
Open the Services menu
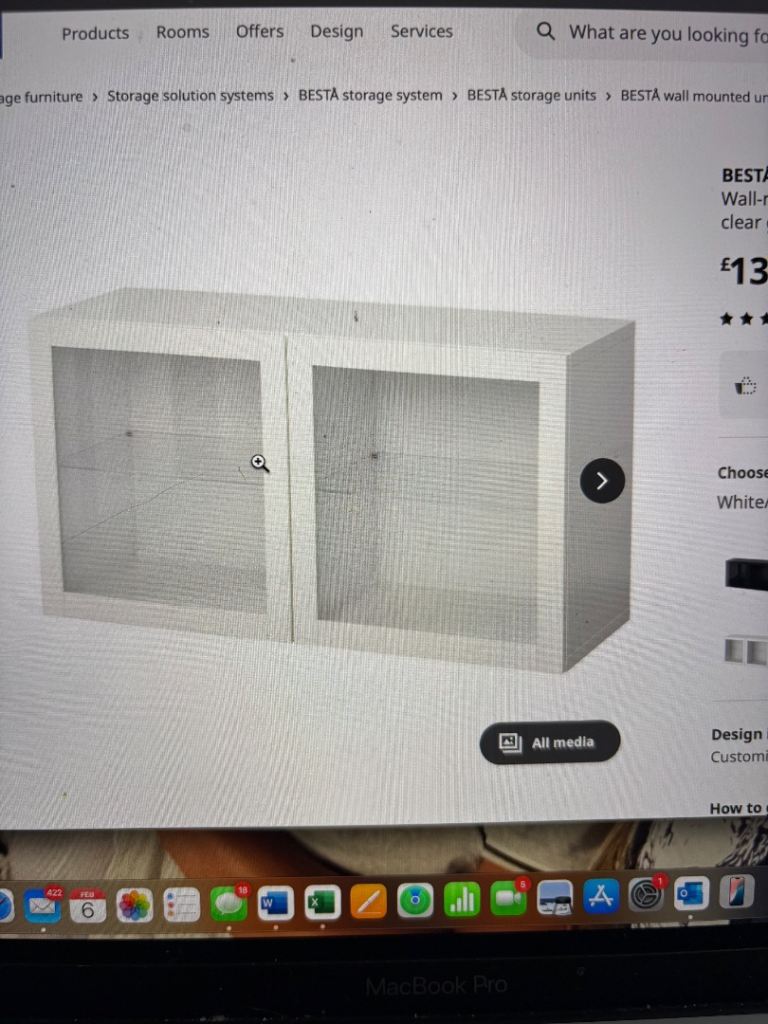tap(421, 31)
